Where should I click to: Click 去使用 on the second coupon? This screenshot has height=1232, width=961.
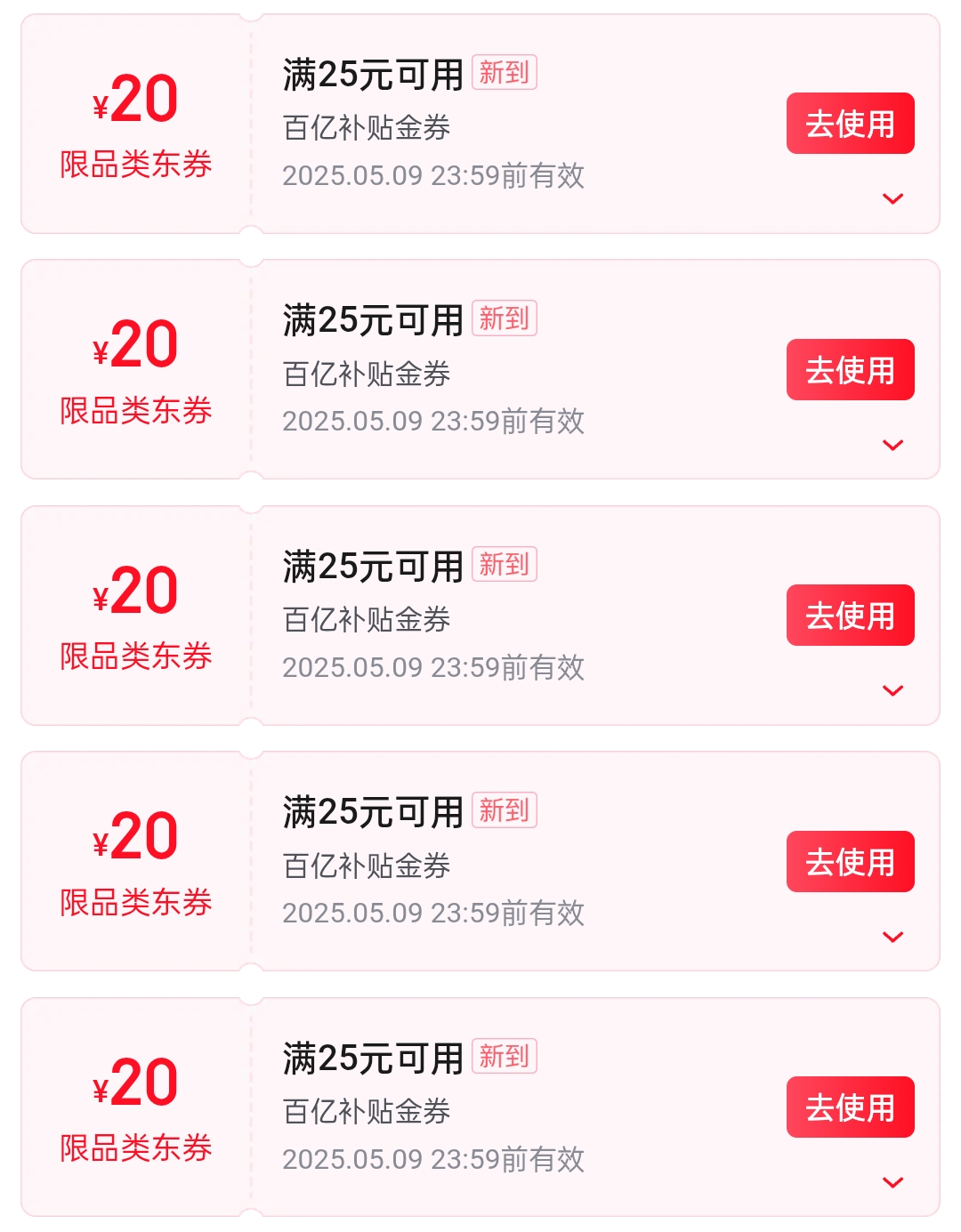(x=850, y=369)
